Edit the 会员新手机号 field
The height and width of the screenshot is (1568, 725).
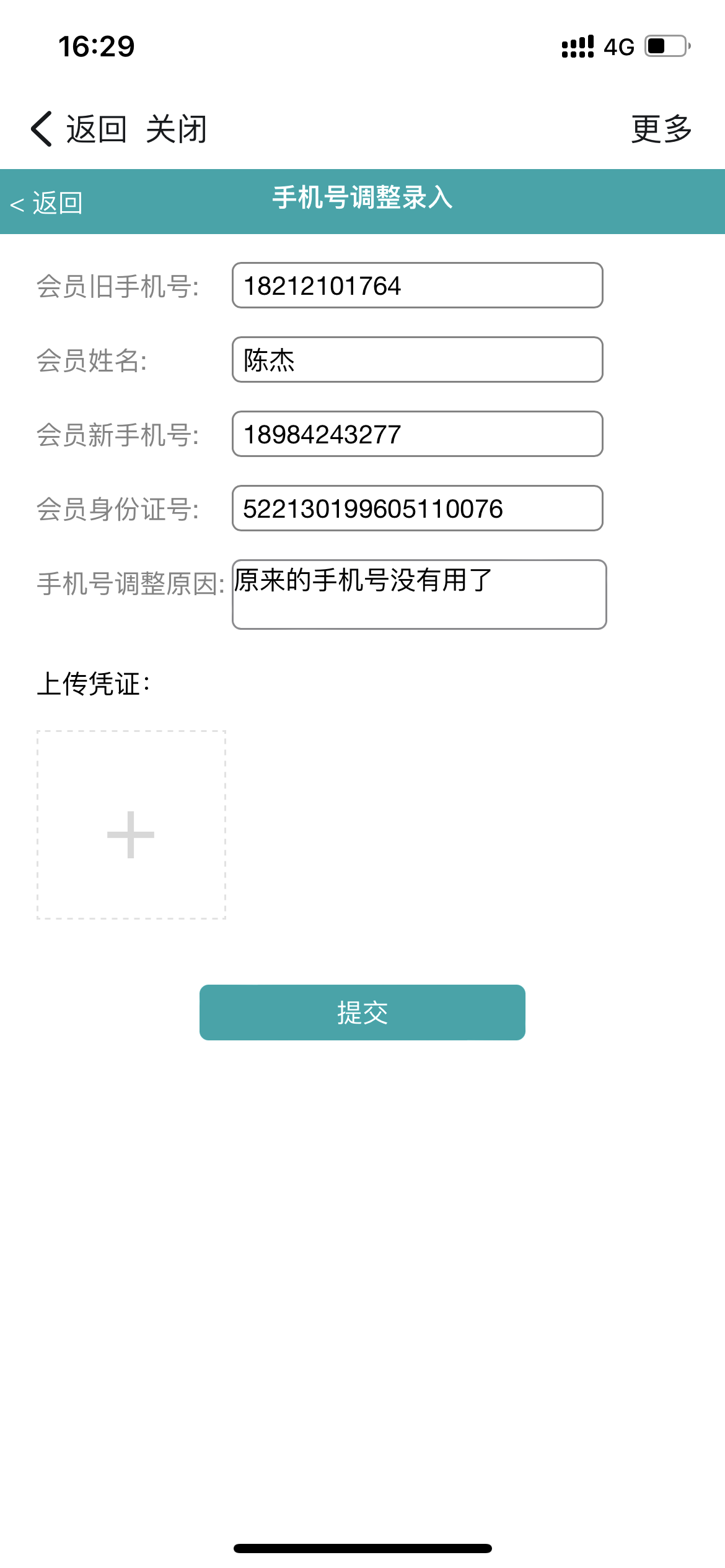pos(417,434)
